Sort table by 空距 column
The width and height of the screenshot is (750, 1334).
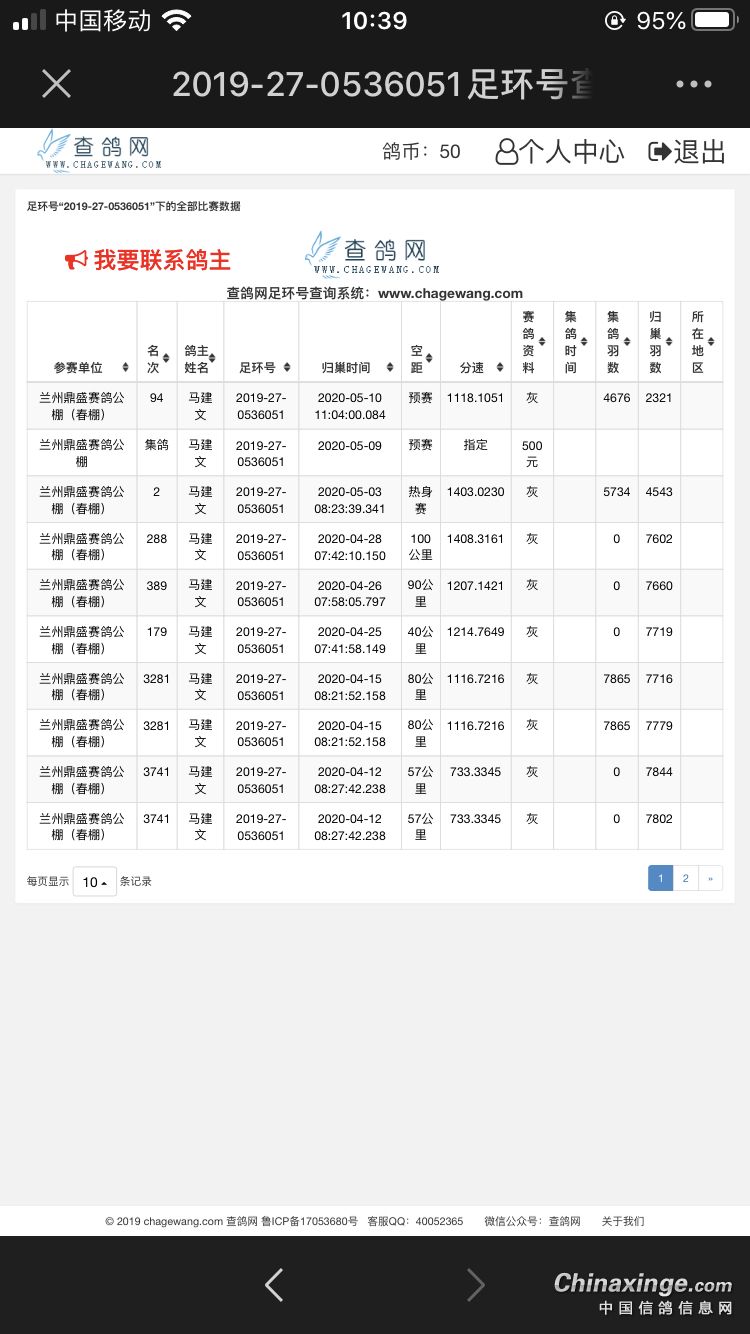tap(420, 359)
